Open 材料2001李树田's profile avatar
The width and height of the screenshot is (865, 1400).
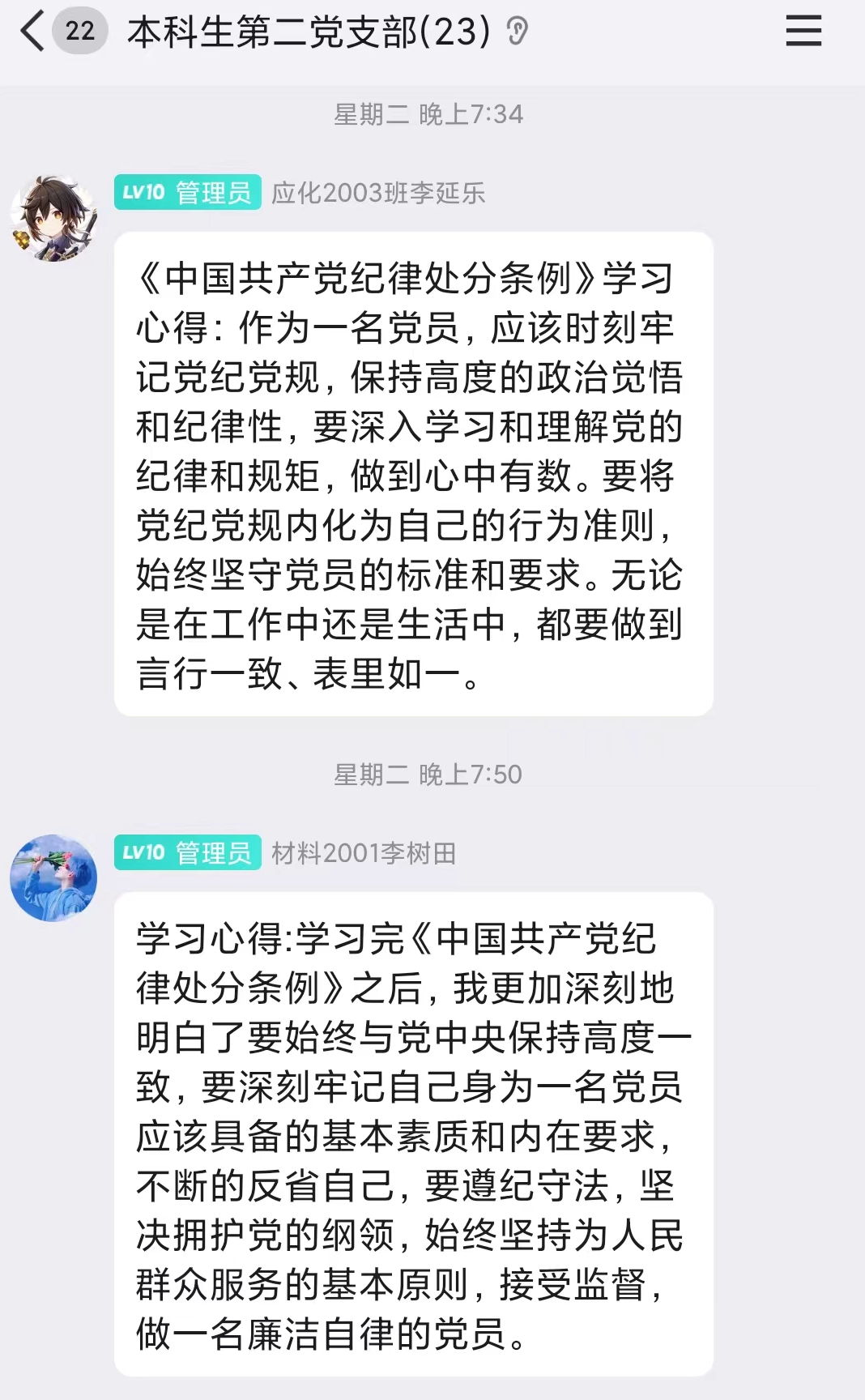53,878
